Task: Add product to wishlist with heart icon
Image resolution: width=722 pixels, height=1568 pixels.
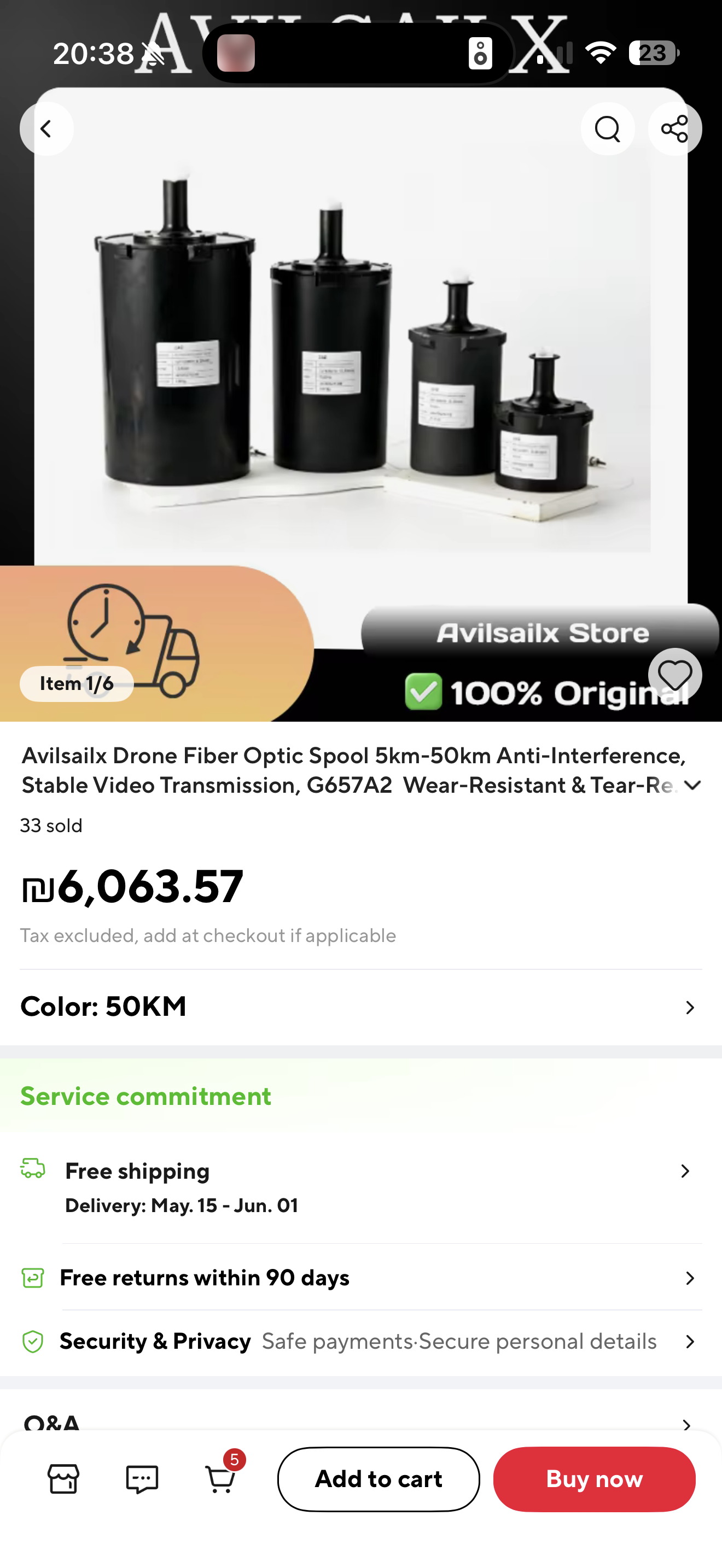Action: coord(674,675)
